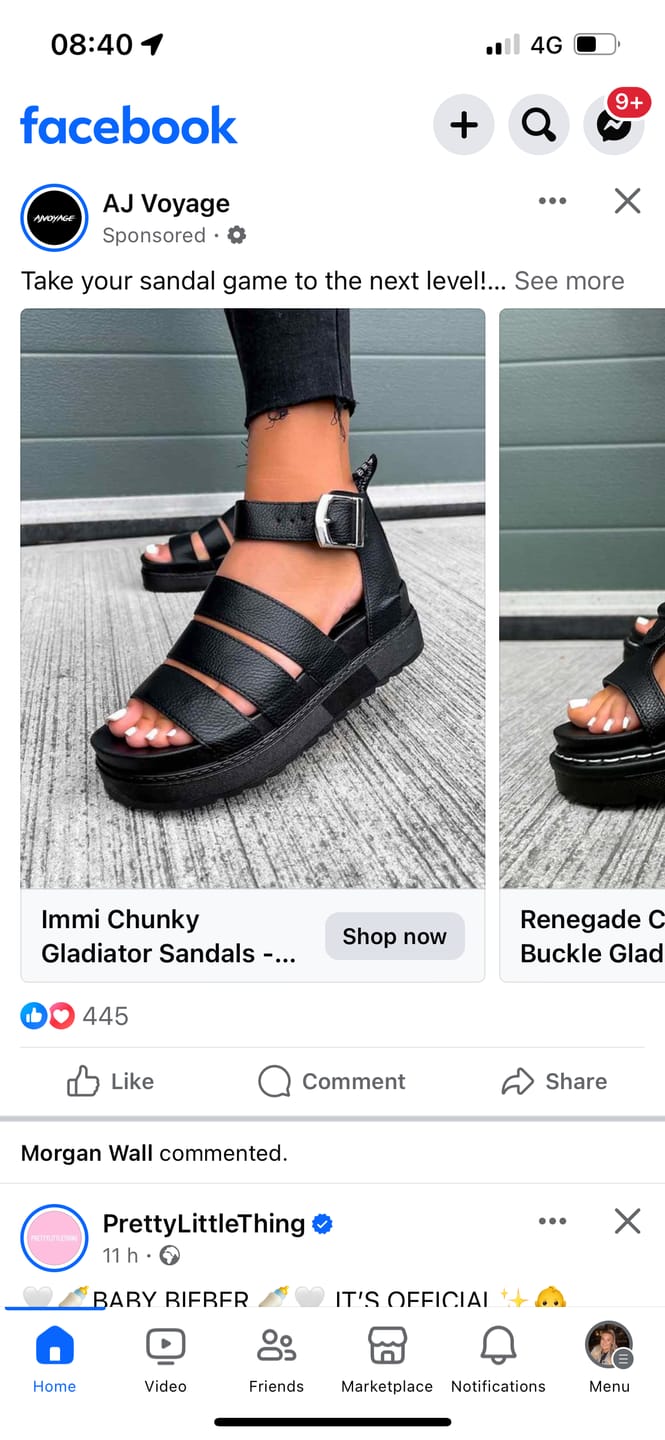665x1440 pixels.
Task: Open Messenger chats
Action: point(614,125)
